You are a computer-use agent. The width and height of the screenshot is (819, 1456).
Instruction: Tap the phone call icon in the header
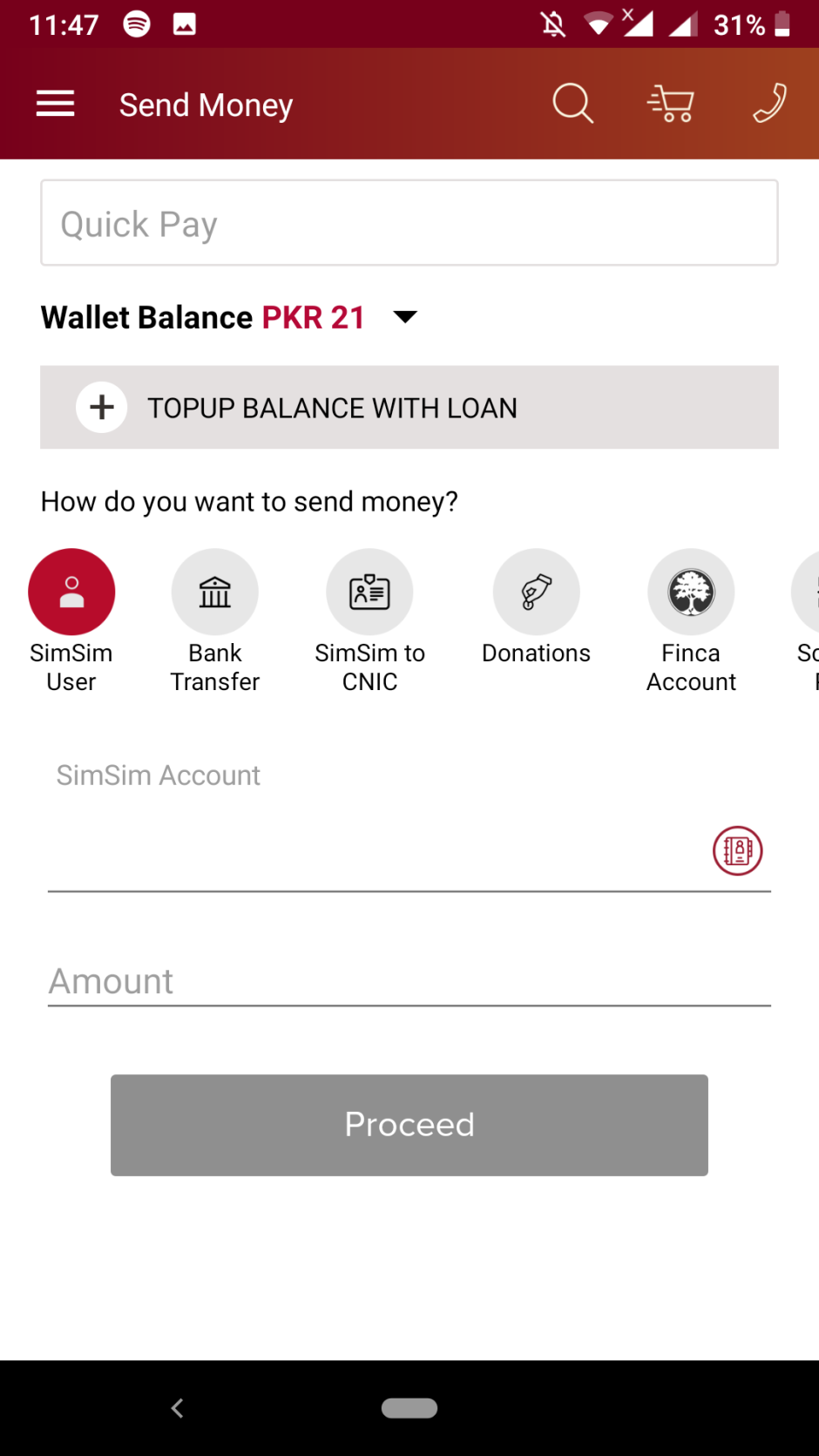click(x=769, y=103)
